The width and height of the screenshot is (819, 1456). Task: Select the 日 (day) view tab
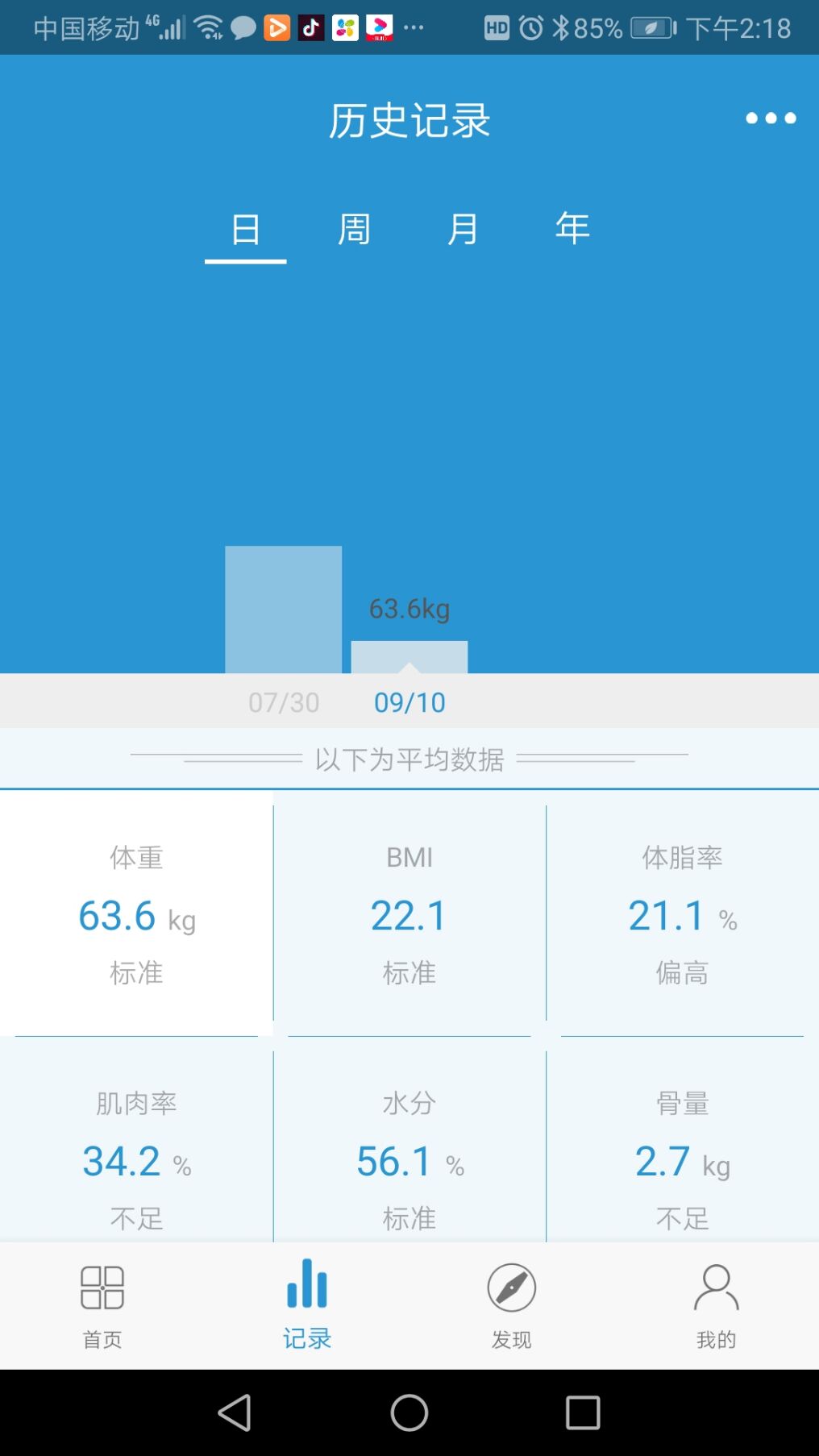(246, 231)
